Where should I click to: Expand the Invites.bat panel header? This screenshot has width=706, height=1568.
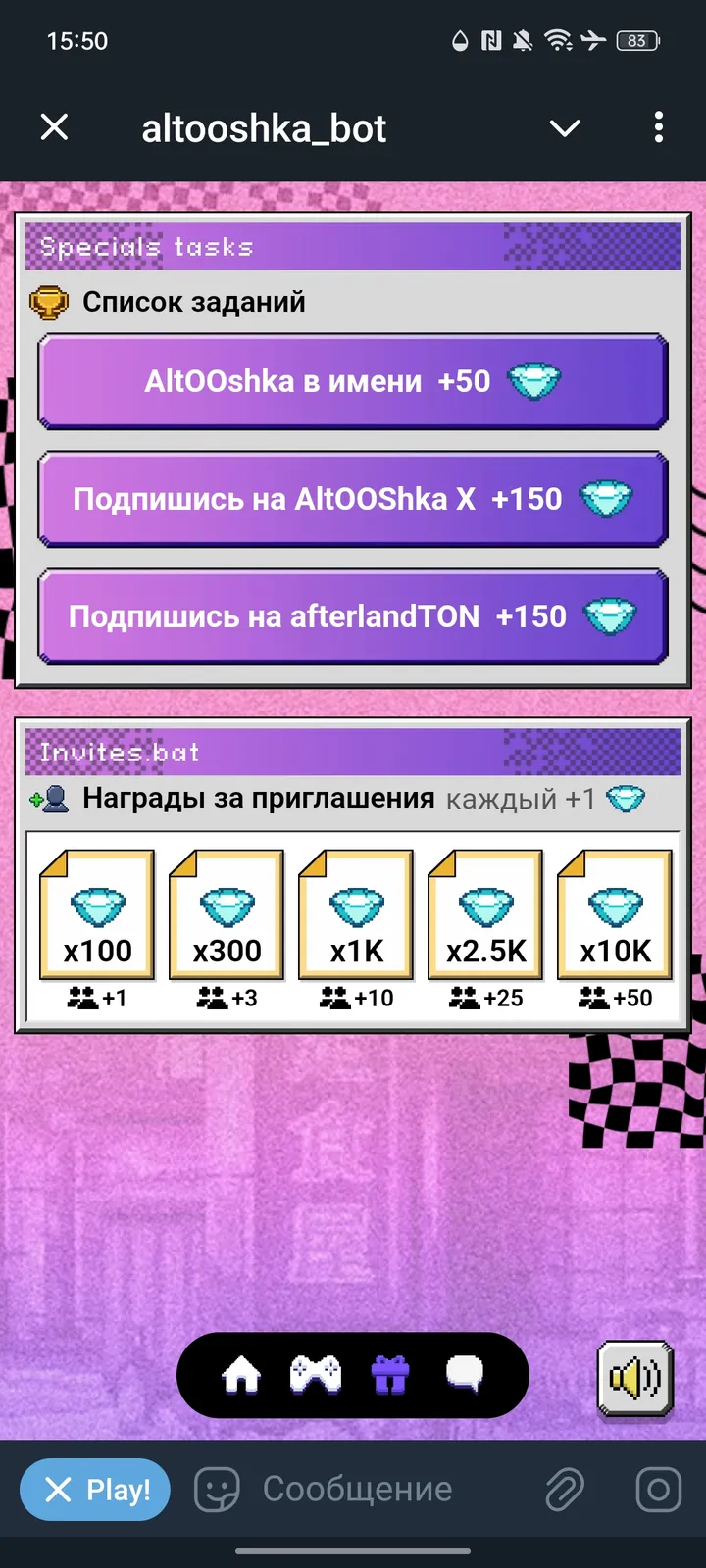pos(353,752)
